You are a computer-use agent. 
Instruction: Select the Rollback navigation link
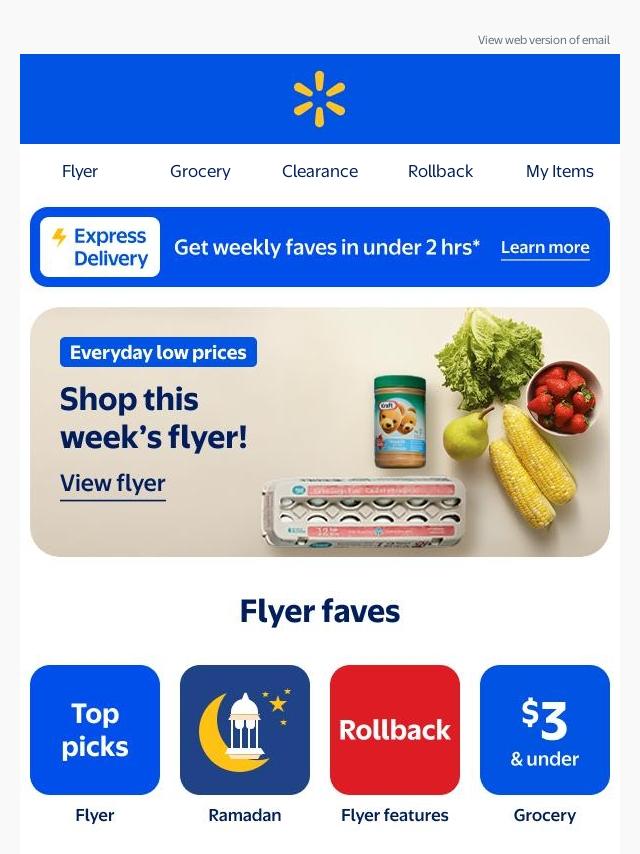pos(440,171)
